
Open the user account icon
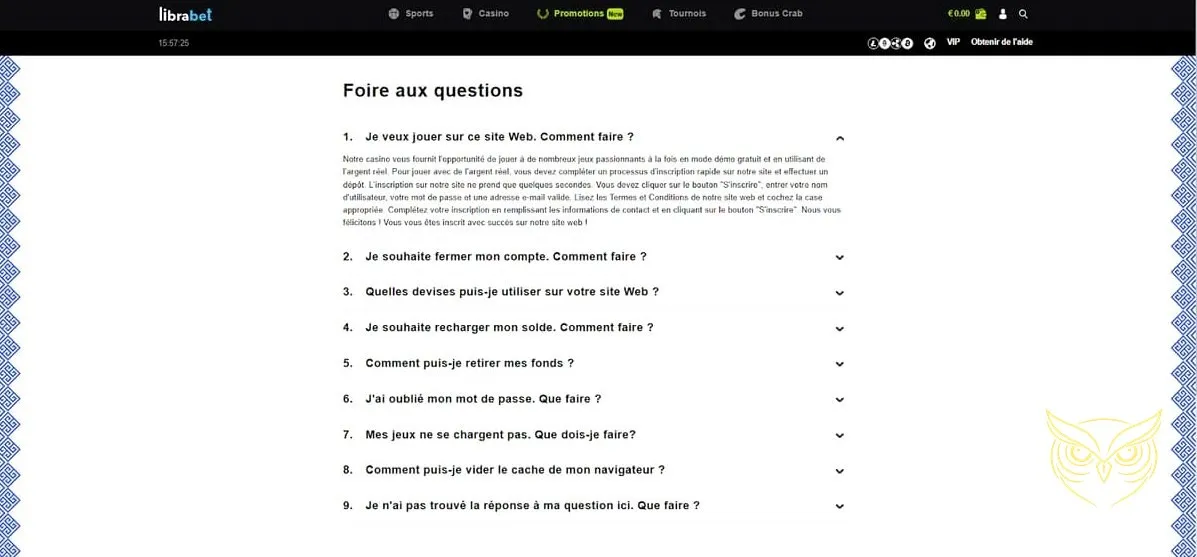click(x=1003, y=14)
